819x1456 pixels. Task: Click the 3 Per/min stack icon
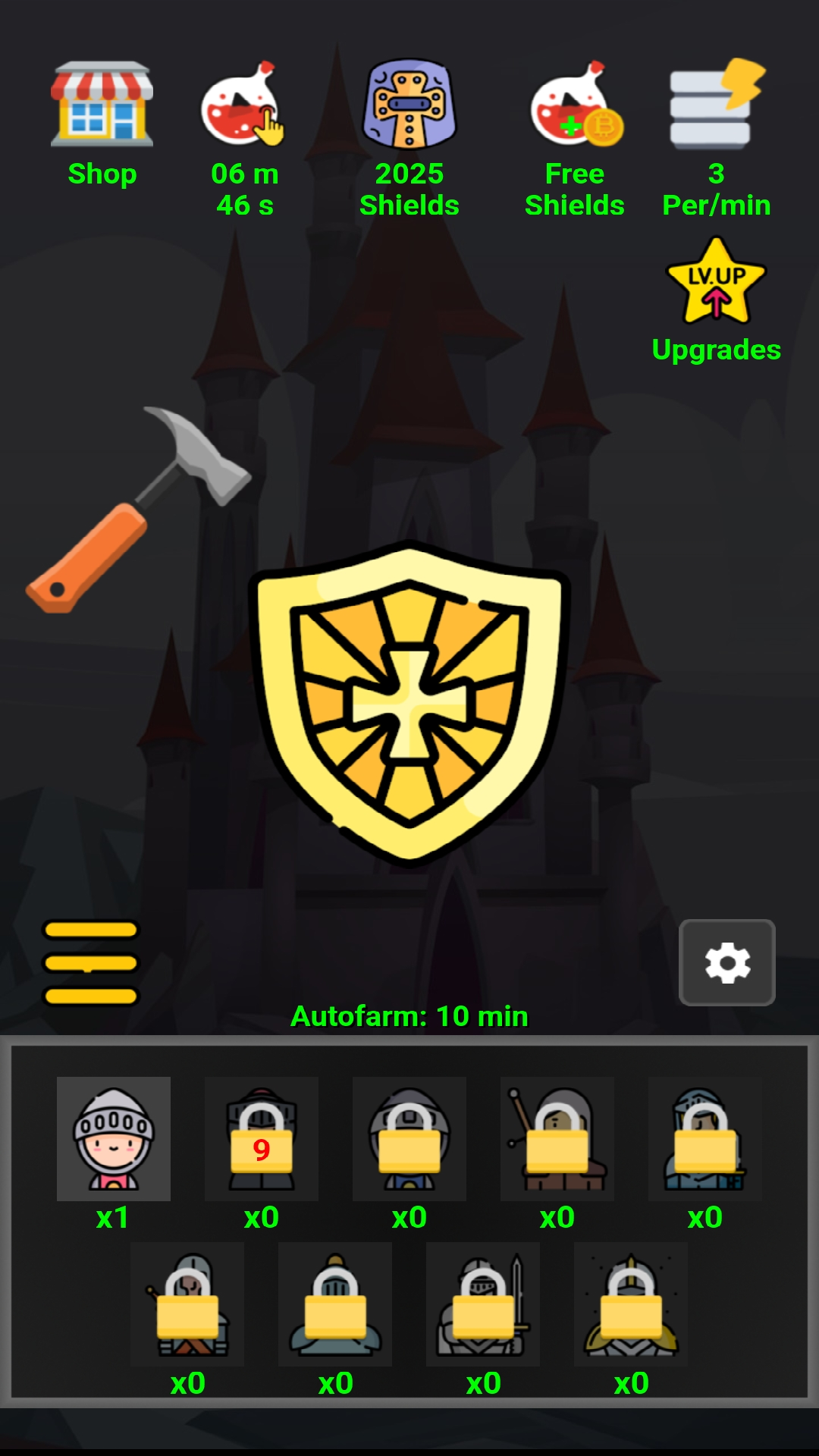pyautogui.click(x=713, y=106)
